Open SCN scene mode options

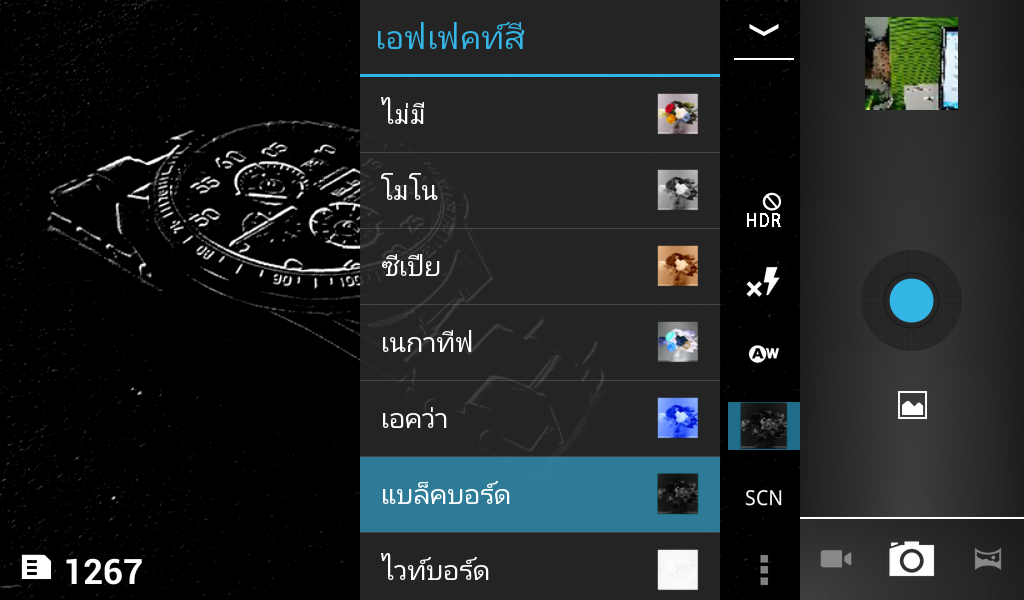[763, 498]
